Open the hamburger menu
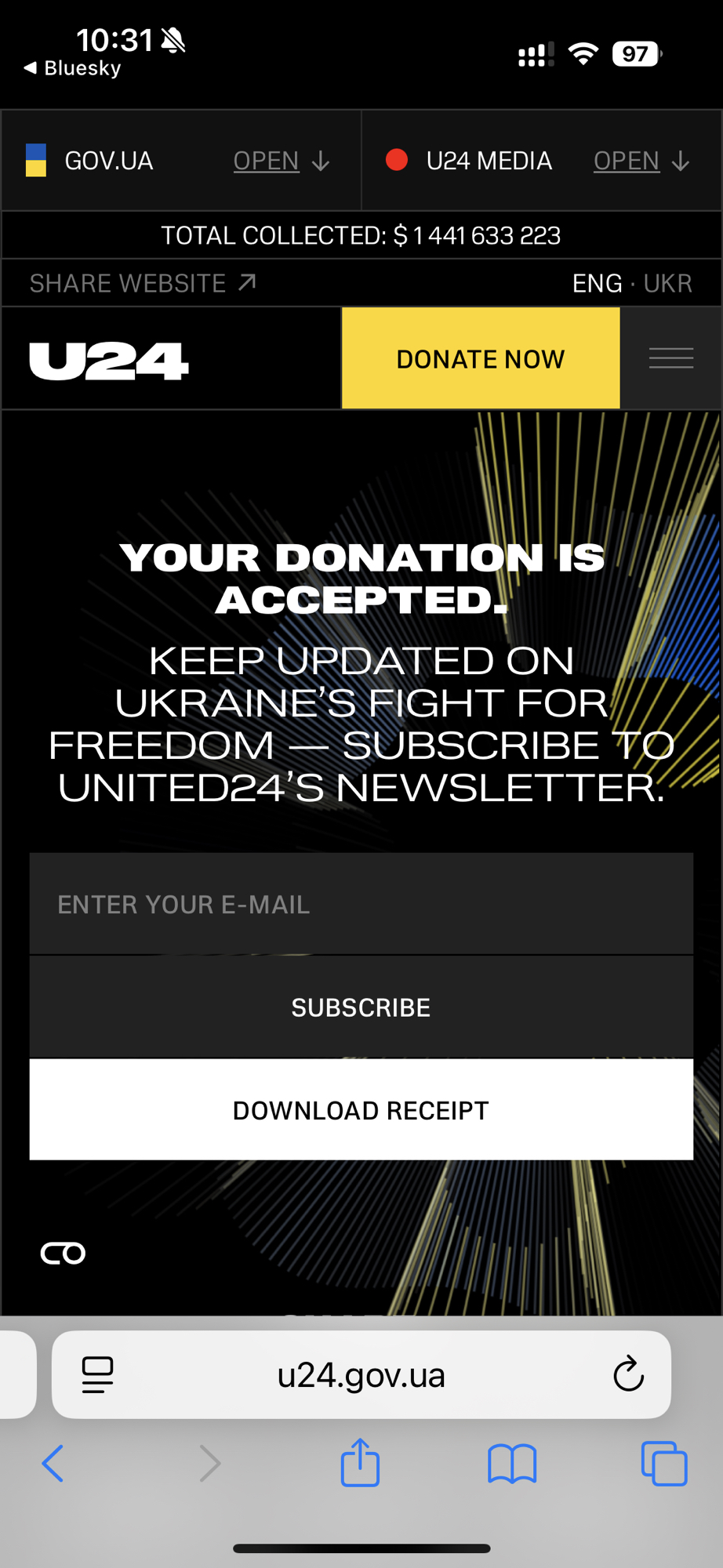Screen dimensions: 723x1568 coord(670,358)
